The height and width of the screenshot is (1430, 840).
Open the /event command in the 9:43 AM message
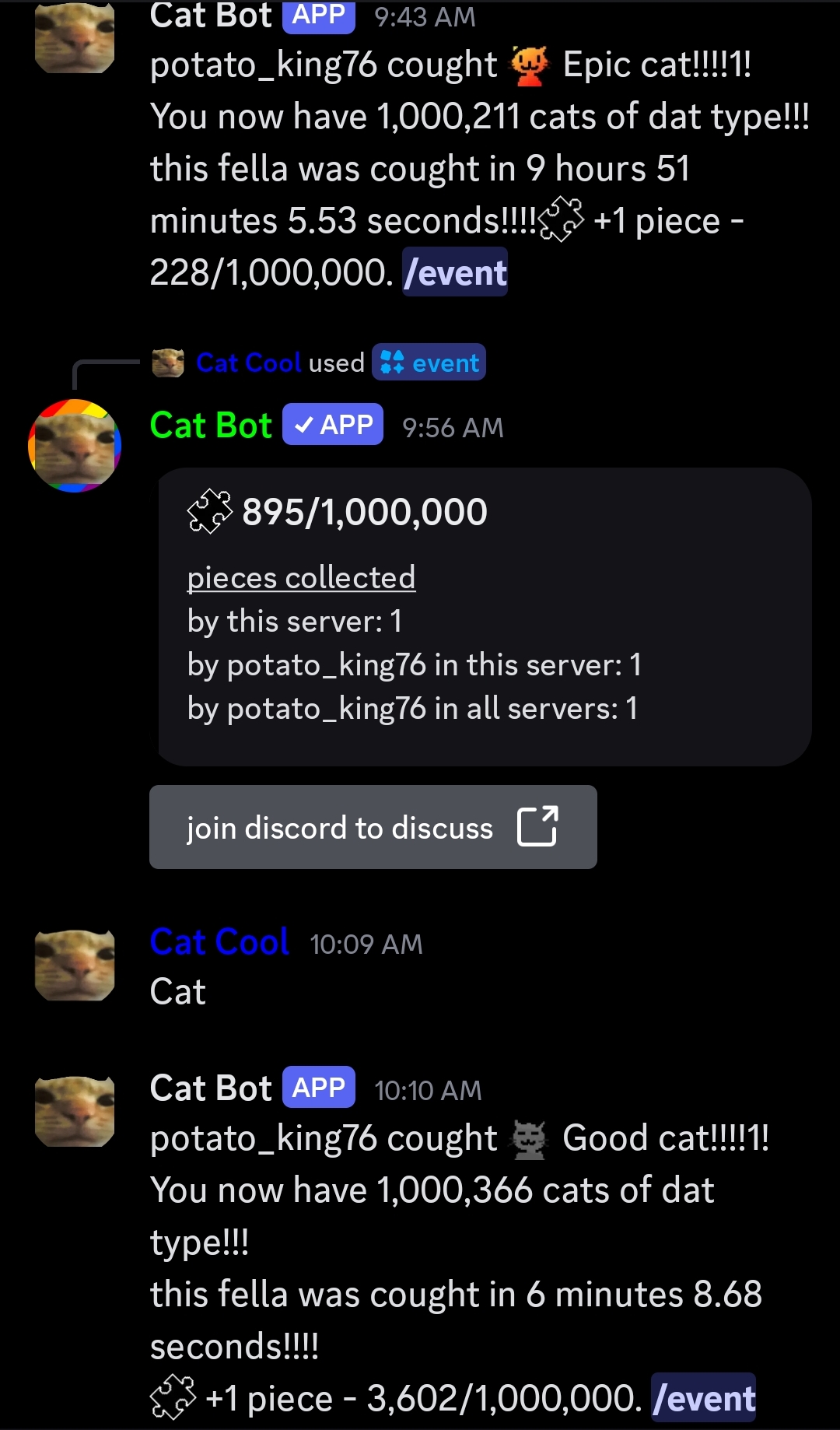point(455,273)
